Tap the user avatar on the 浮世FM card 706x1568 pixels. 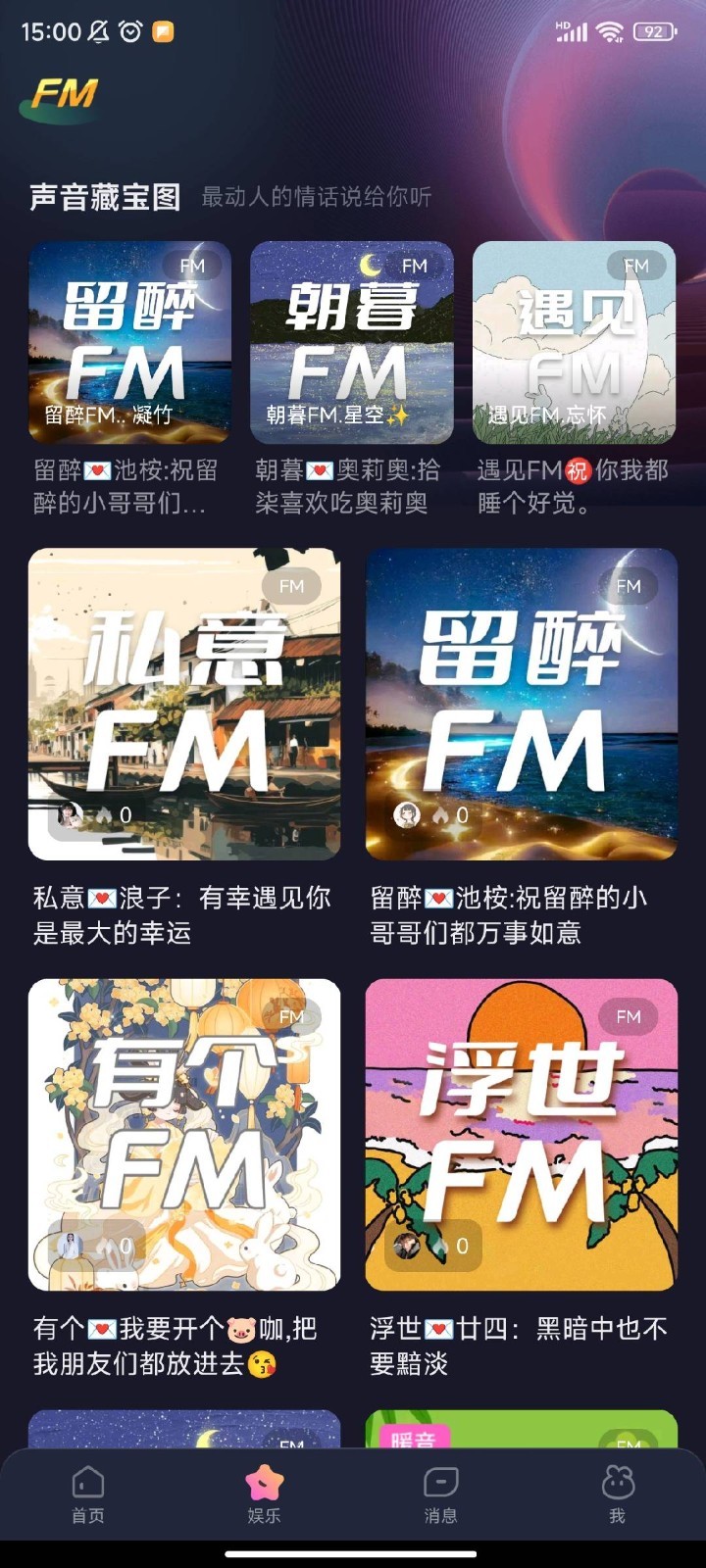pyautogui.click(x=405, y=1247)
